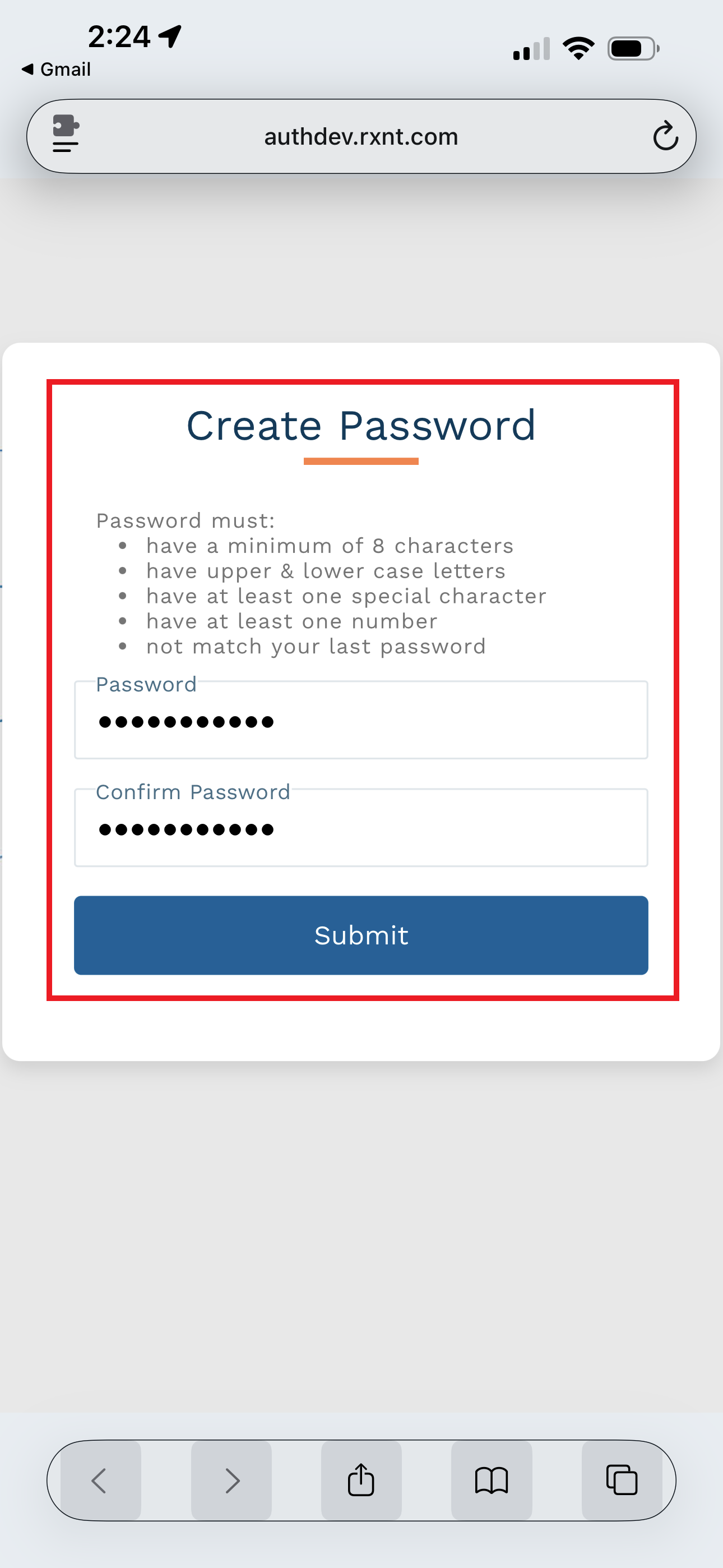Tap the authdev.rxnt.com address bar
Image resolution: width=723 pixels, height=1568 pixels.
coord(360,137)
